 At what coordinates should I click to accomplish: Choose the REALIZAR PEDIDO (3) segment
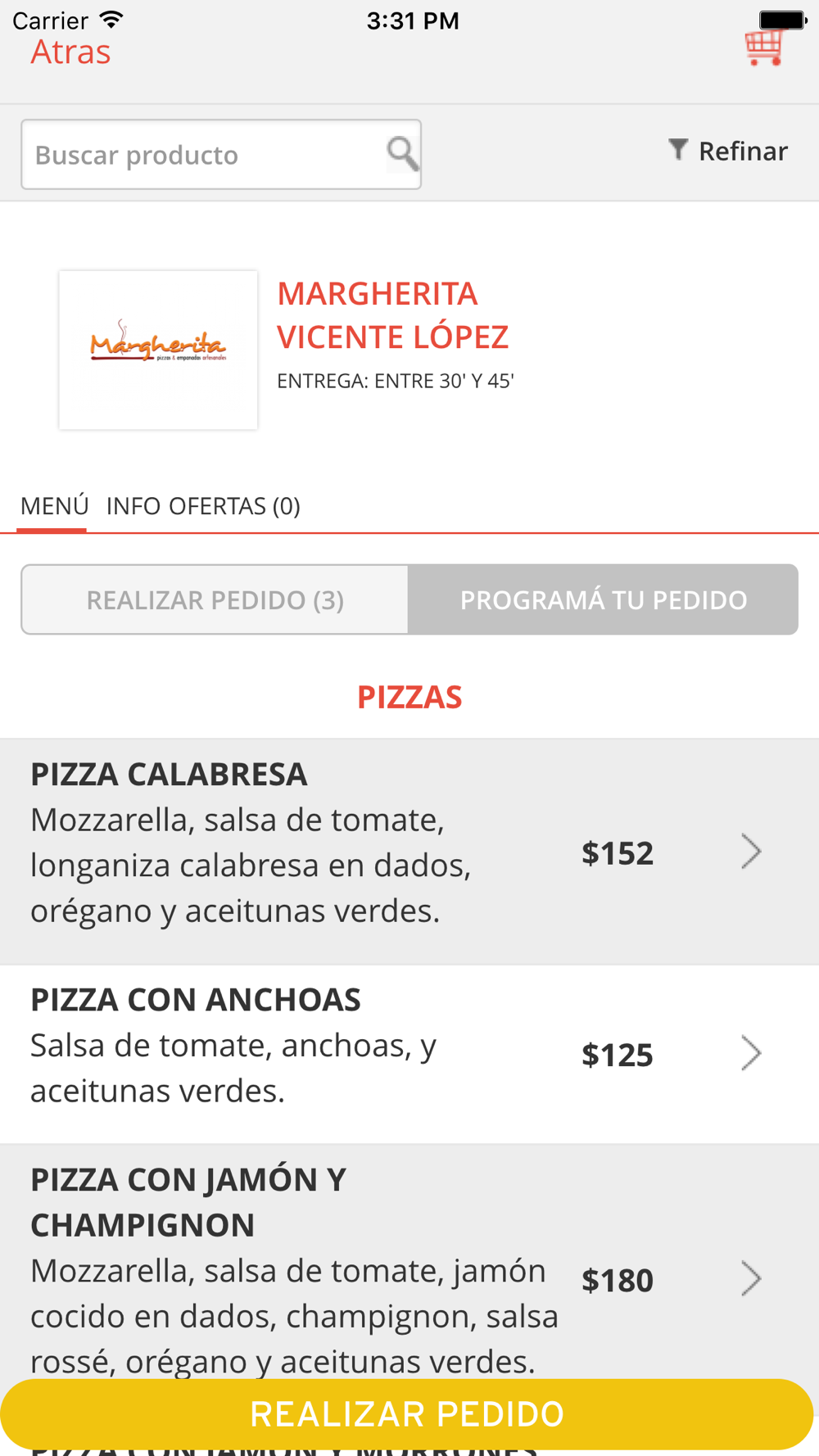click(x=215, y=599)
